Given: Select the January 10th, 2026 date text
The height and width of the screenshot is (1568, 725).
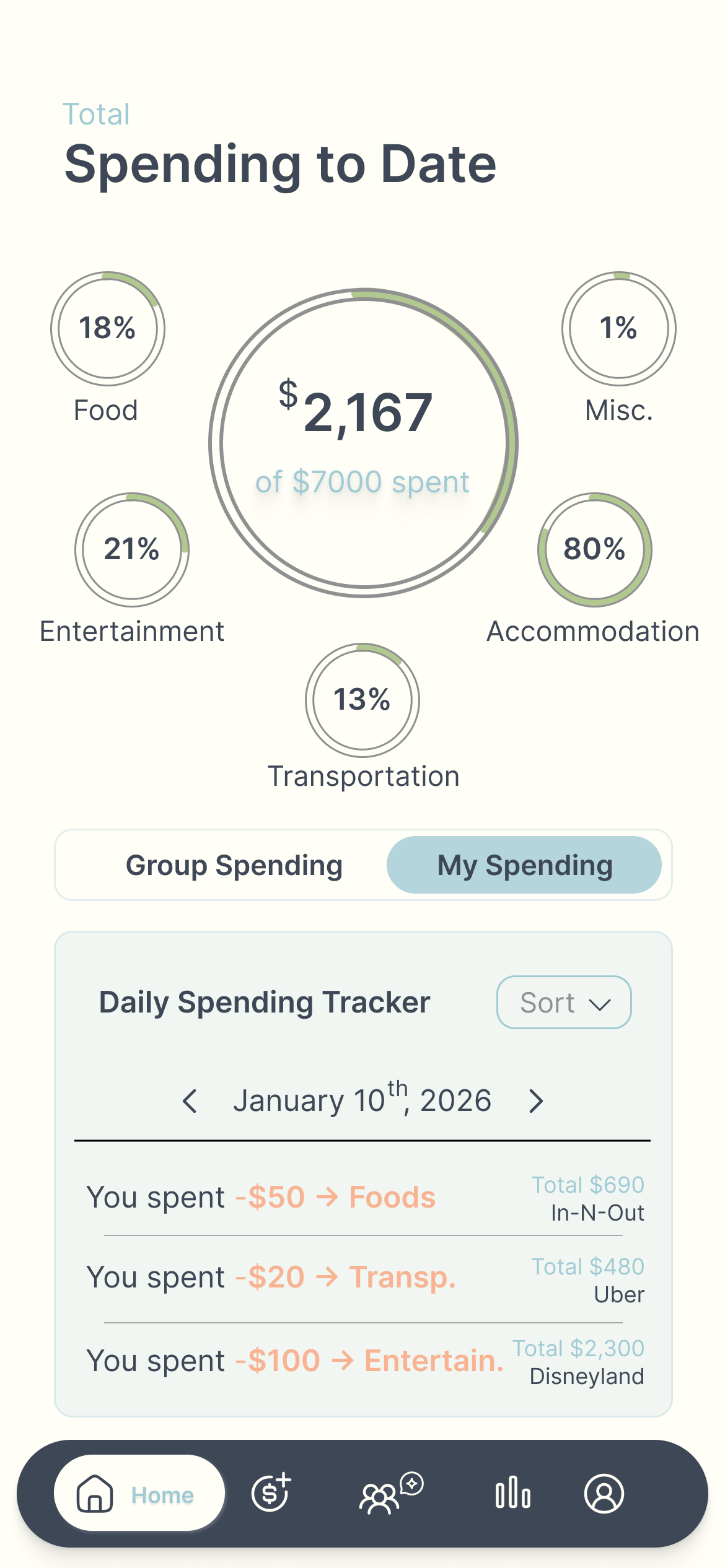Looking at the screenshot, I should [362, 1099].
